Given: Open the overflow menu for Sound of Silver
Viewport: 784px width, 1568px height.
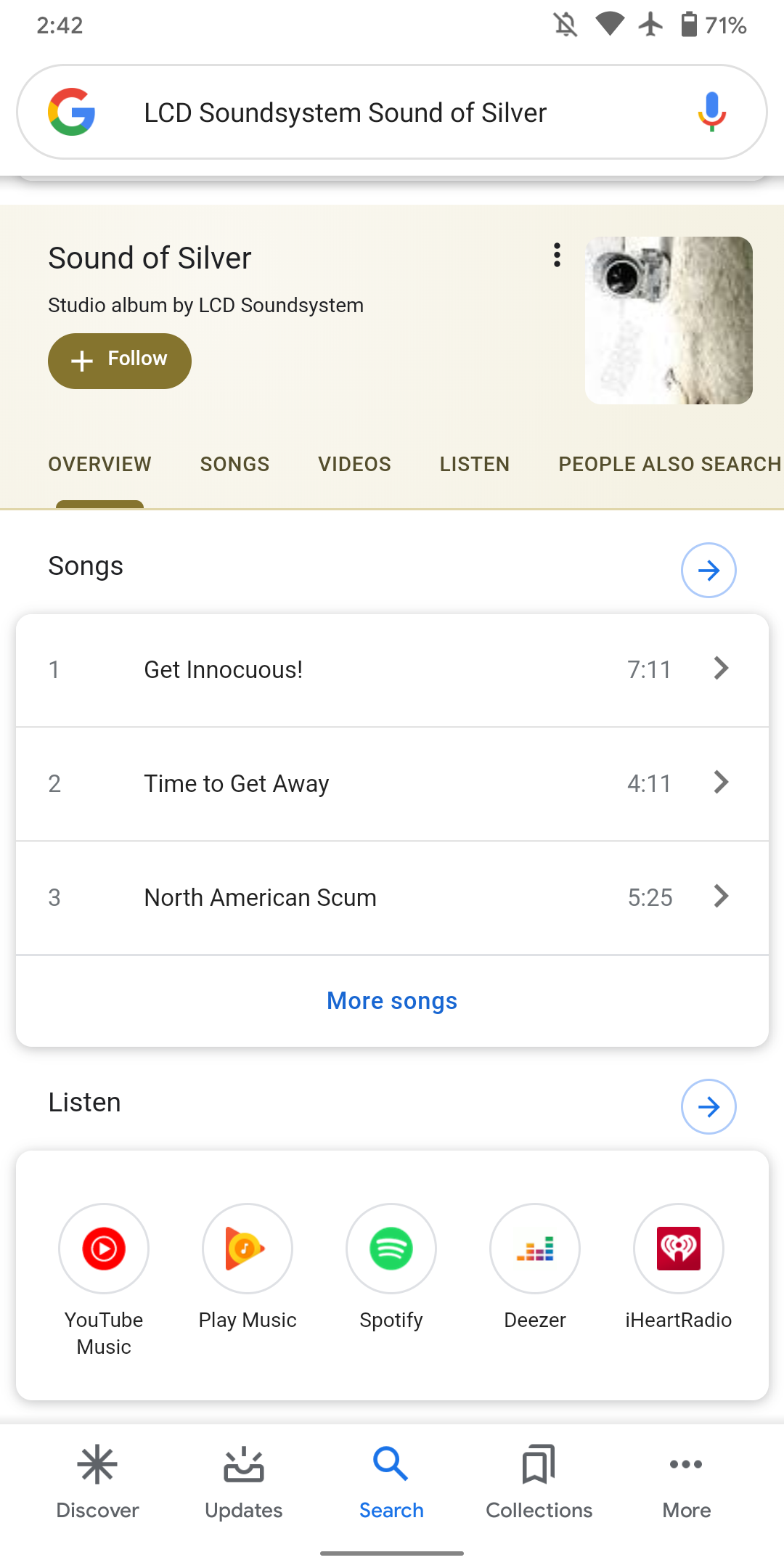Looking at the screenshot, I should click(x=557, y=255).
